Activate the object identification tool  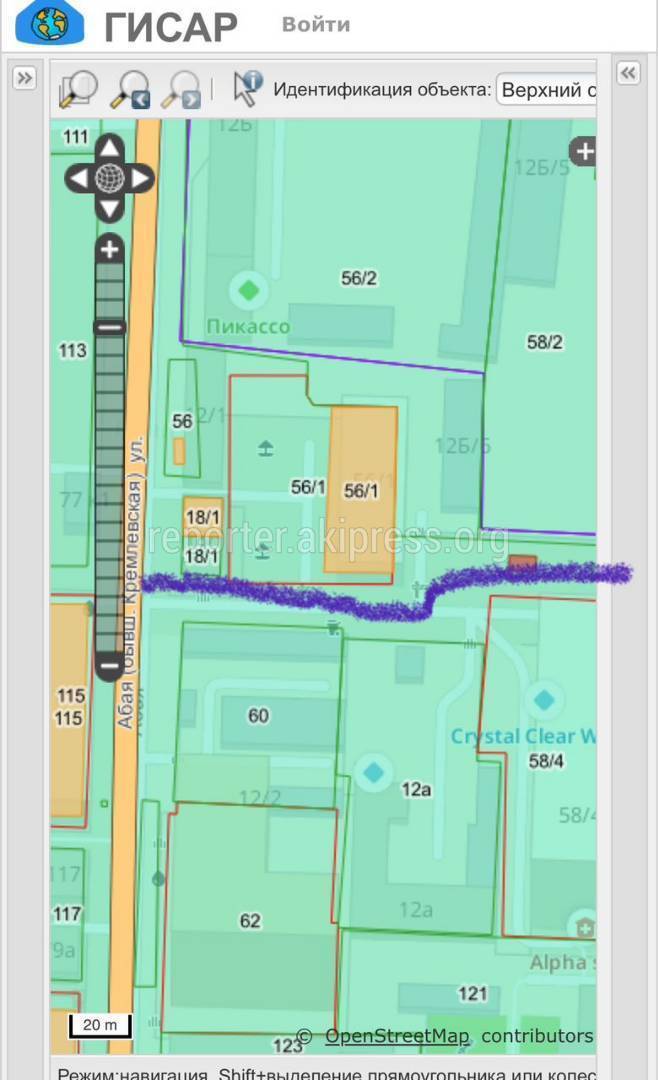point(247,89)
